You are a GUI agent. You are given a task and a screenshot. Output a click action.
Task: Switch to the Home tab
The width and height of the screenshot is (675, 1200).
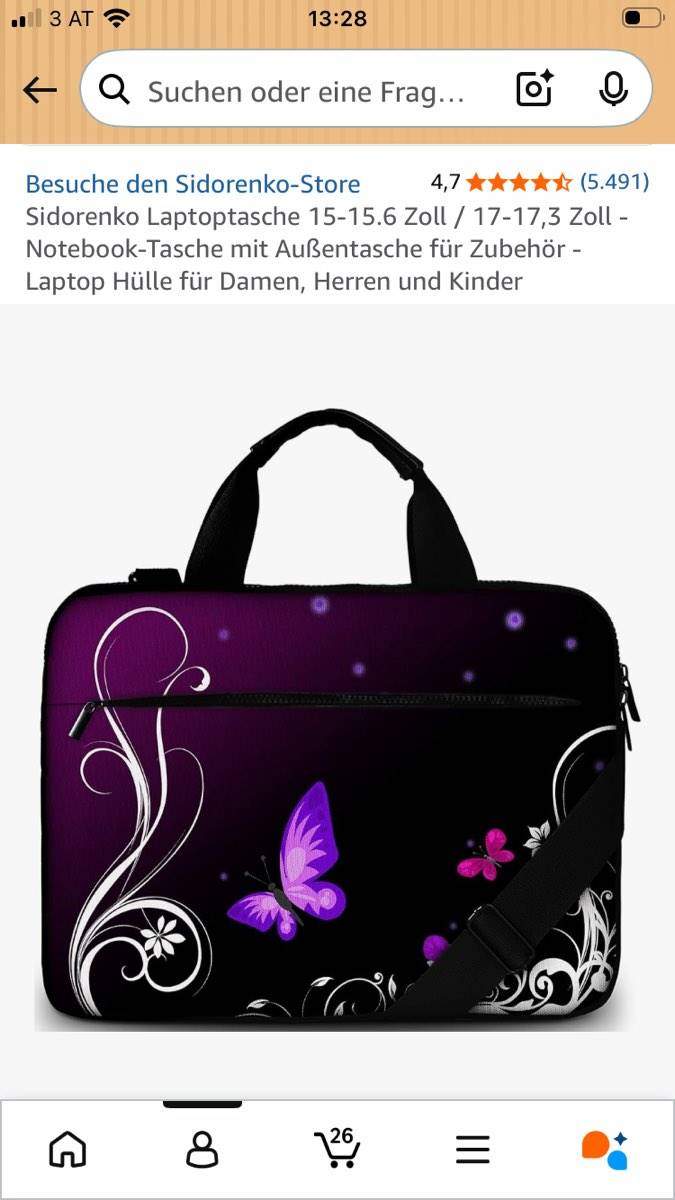pyautogui.click(x=68, y=1150)
